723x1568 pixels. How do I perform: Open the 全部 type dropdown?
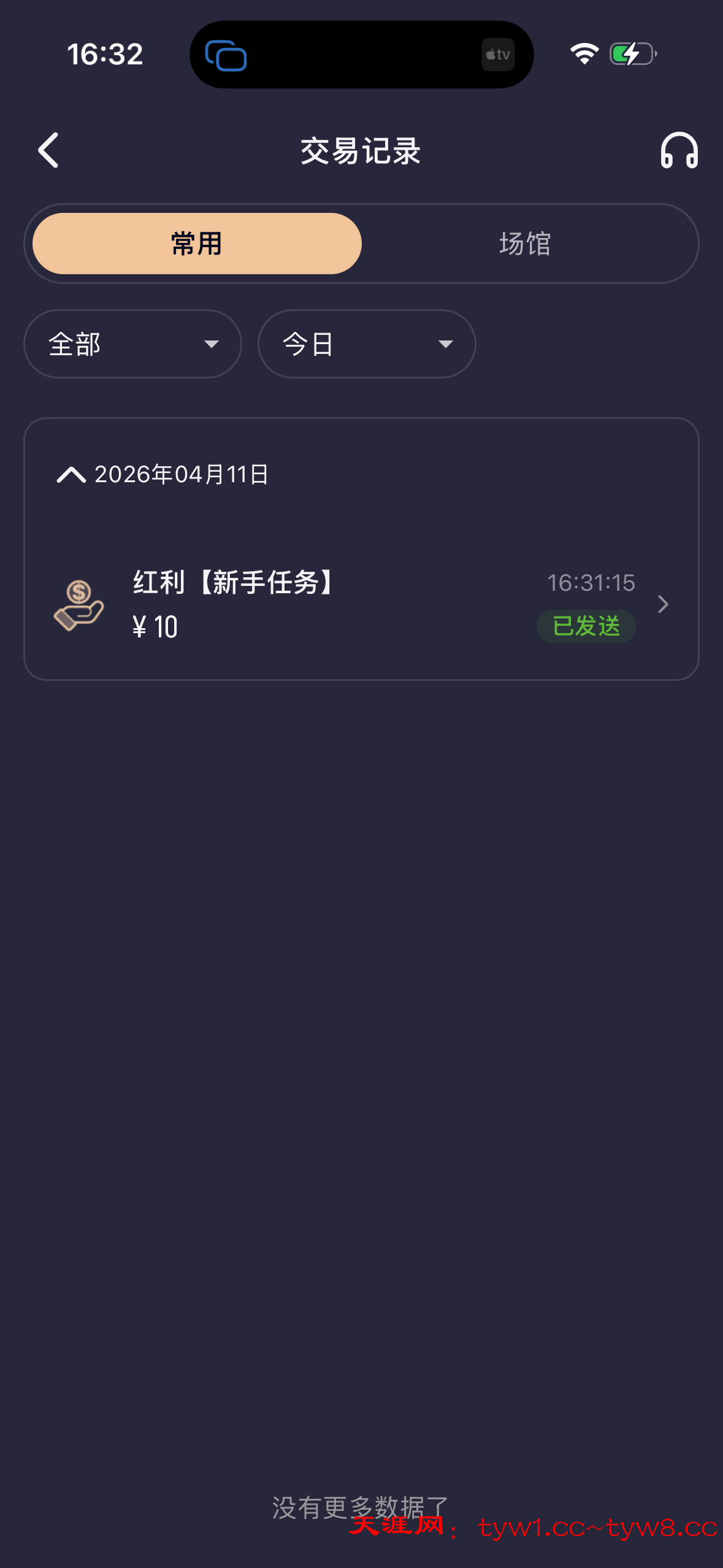(x=132, y=344)
